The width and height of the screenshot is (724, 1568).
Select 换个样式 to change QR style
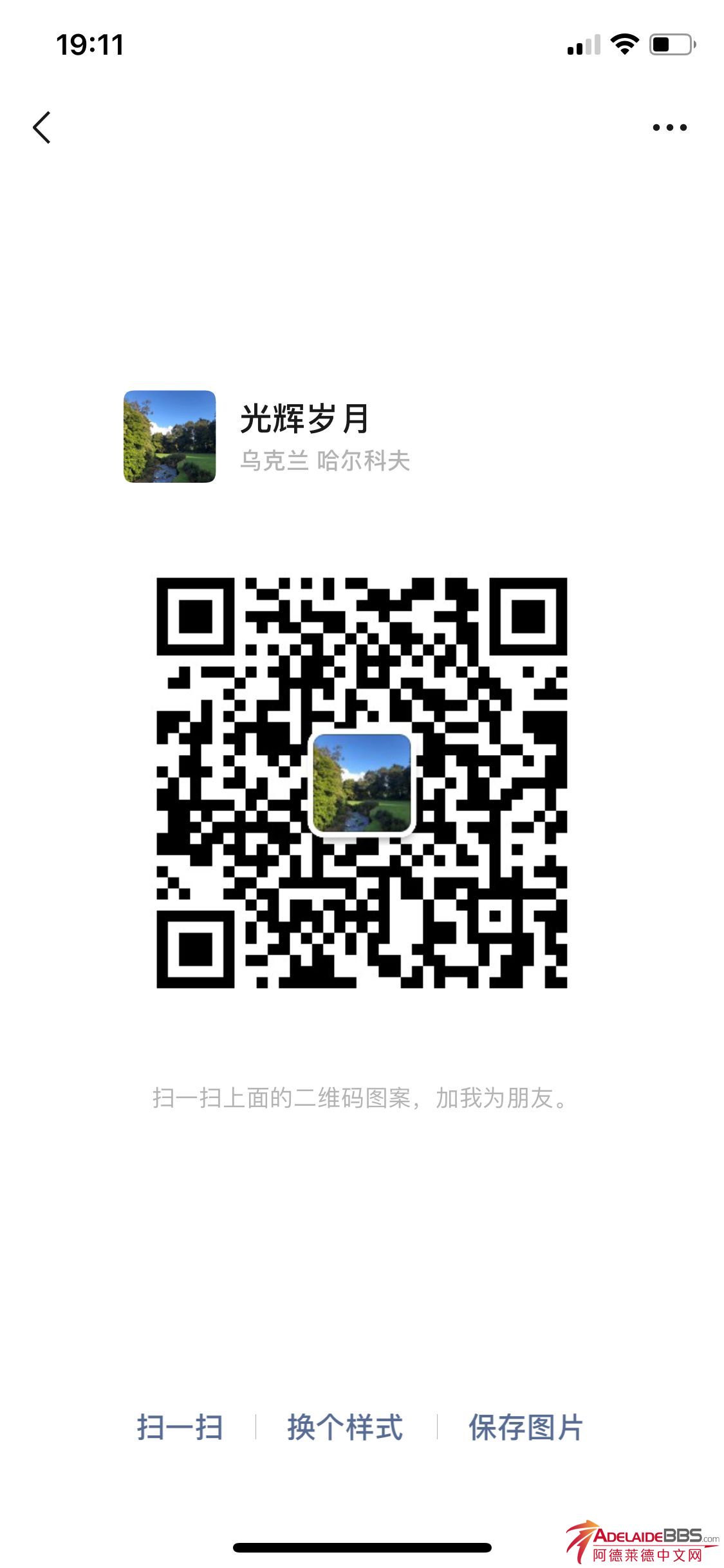pos(346,1428)
